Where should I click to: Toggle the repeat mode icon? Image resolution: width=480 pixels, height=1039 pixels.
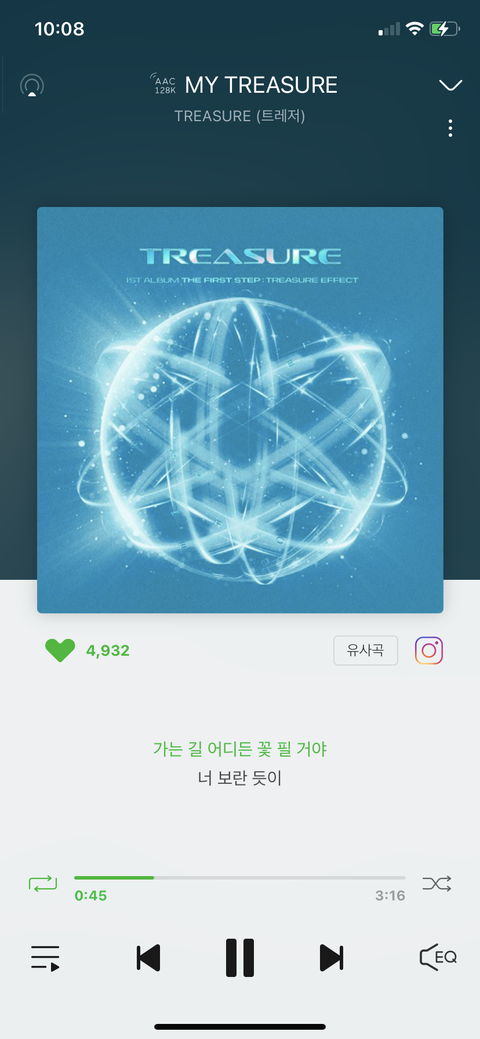(x=43, y=883)
